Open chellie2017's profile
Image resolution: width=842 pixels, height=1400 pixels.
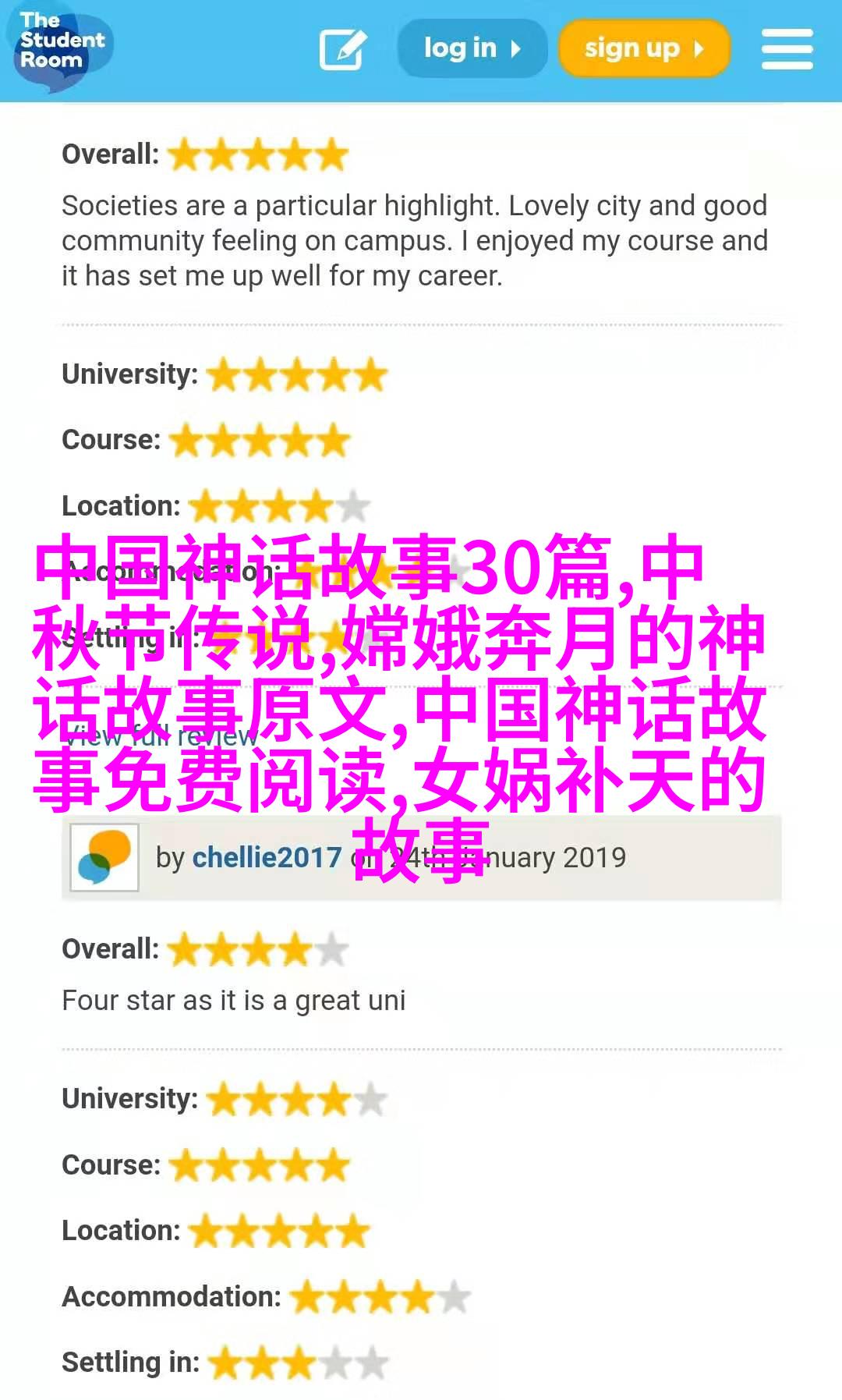(266, 857)
